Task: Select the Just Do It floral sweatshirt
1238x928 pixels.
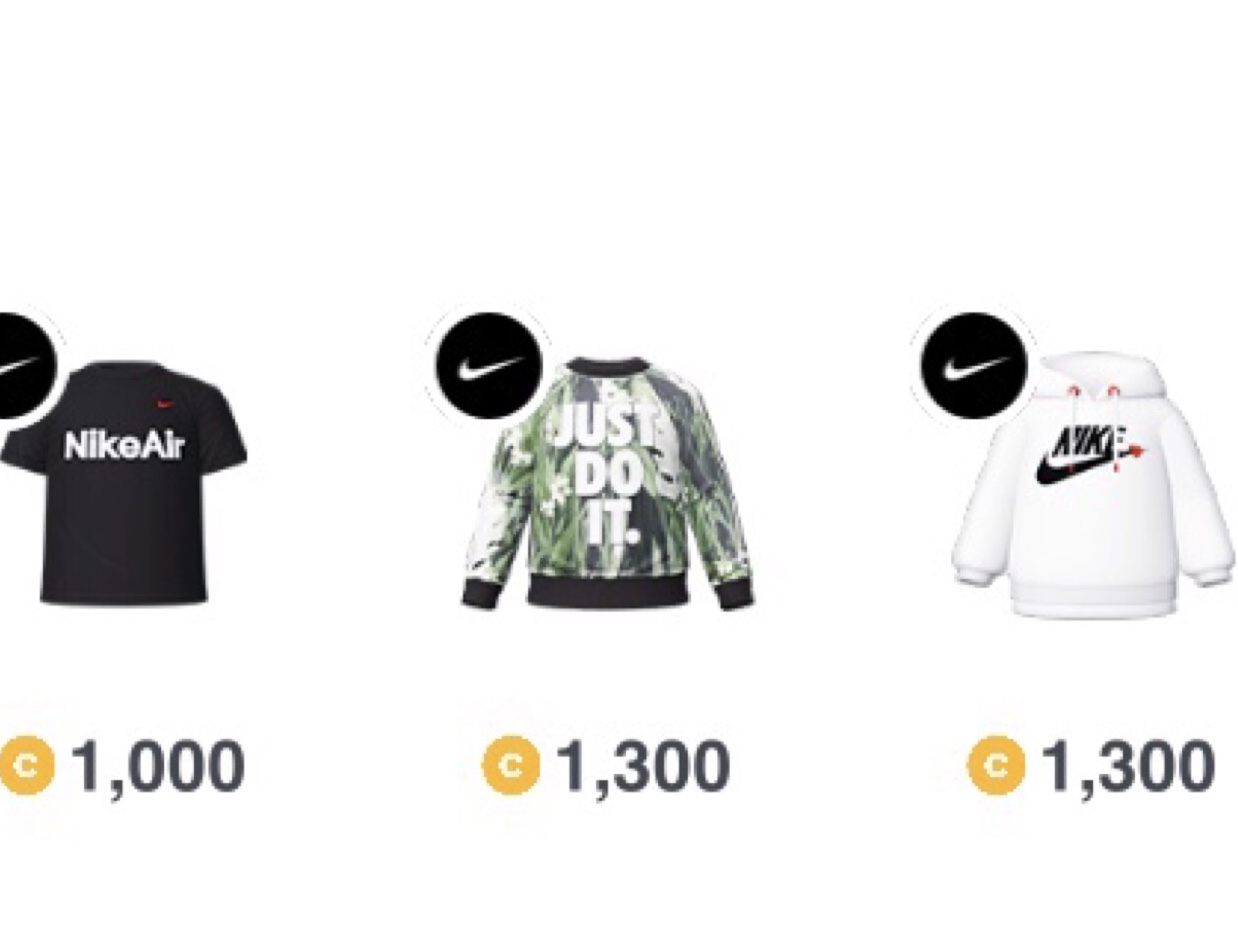Action: click(x=607, y=485)
